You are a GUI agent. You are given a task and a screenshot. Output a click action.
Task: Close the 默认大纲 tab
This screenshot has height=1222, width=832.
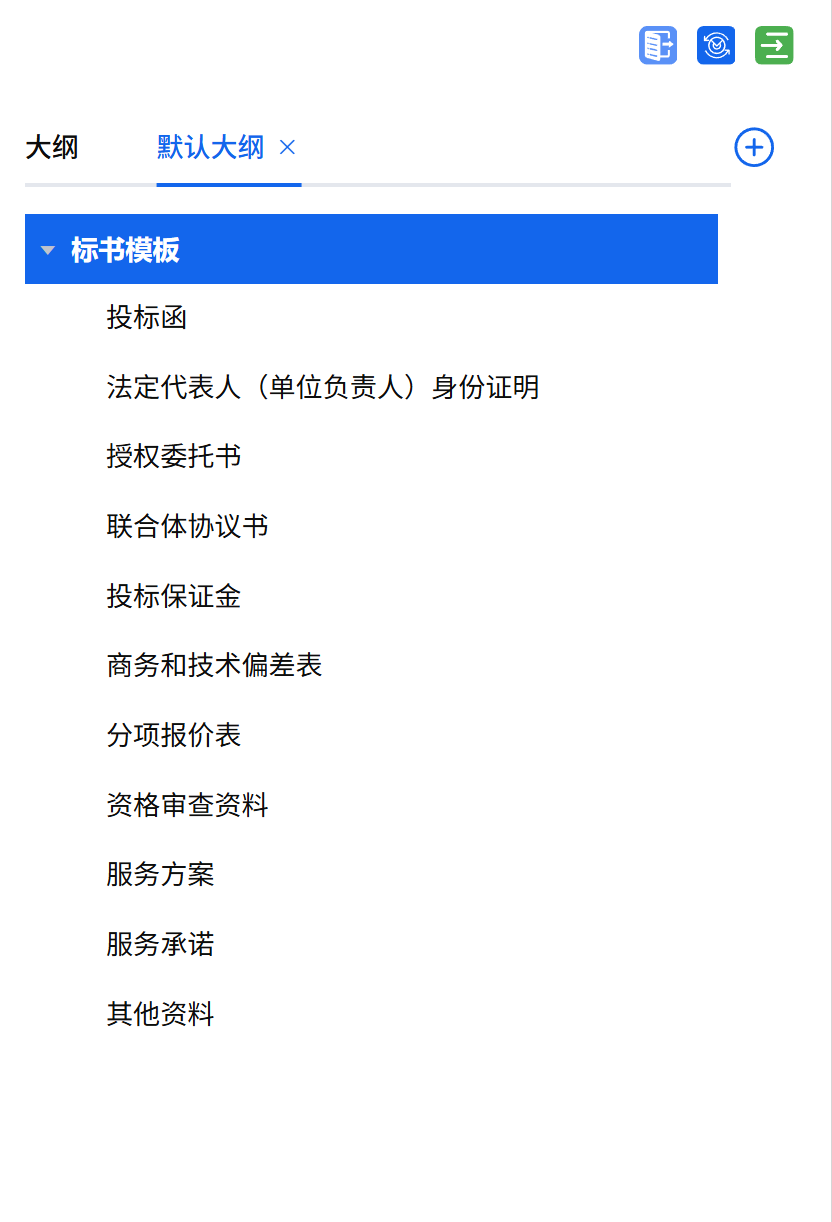[287, 148]
